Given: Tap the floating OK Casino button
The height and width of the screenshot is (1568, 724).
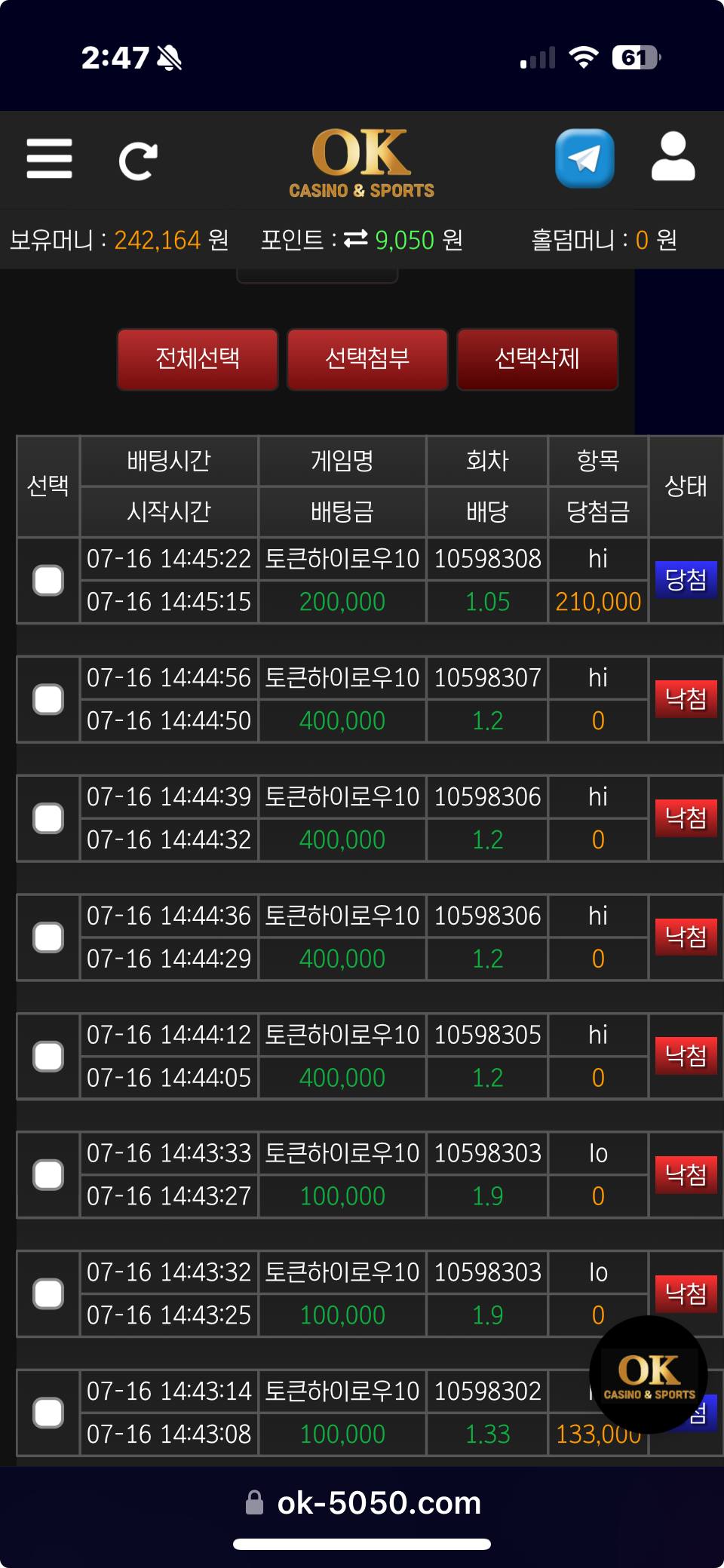Looking at the screenshot, I should coord(649,1375).
